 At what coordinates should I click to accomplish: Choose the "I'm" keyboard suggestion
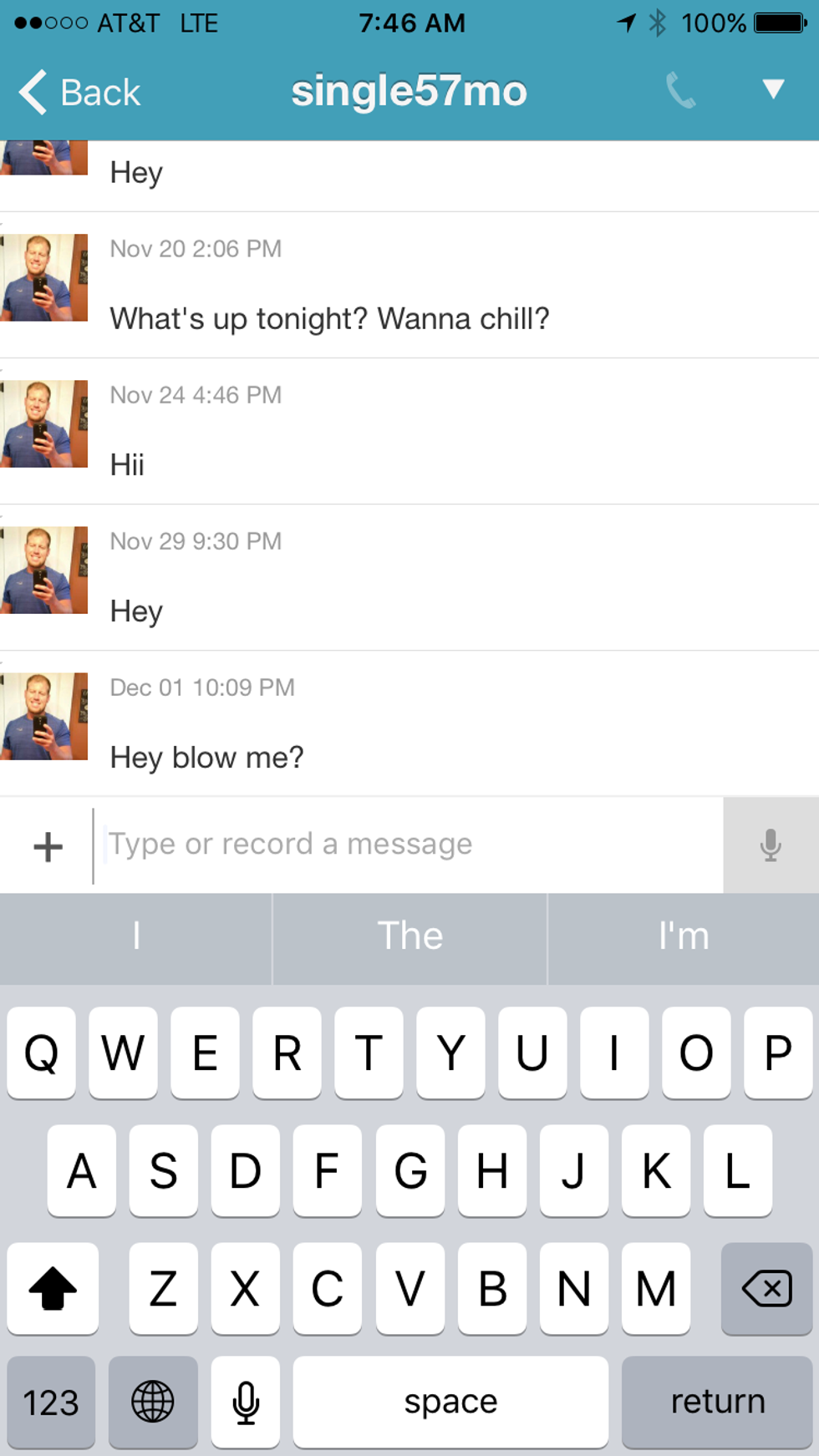[x=684, y=936]
